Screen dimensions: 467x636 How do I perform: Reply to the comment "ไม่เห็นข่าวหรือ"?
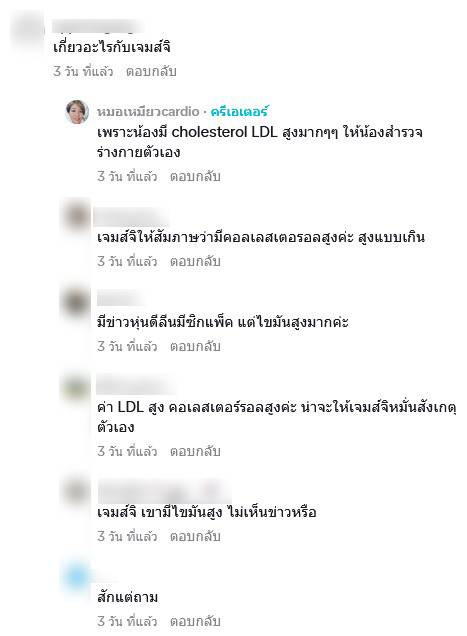click(195, 536)
